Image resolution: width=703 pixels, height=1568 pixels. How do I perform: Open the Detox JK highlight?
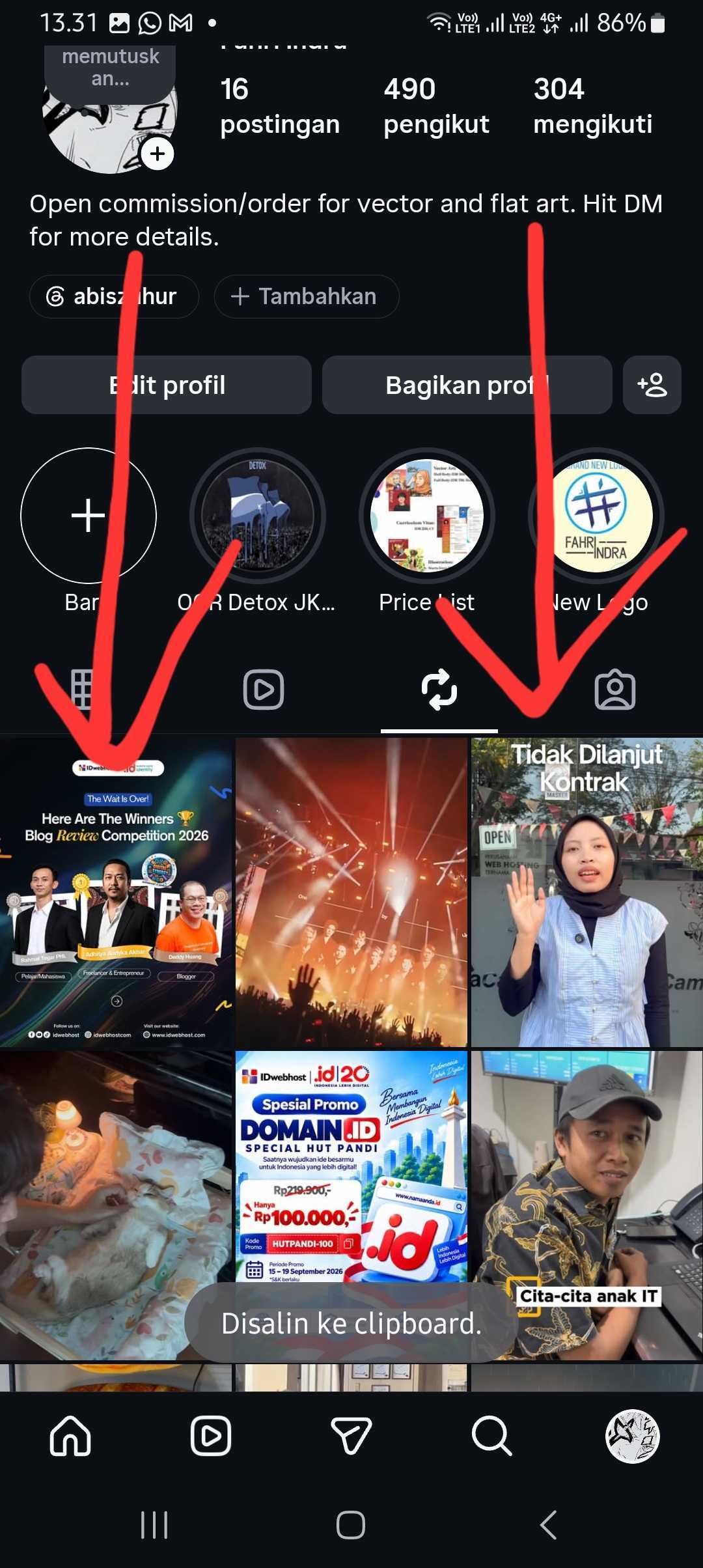258,516
